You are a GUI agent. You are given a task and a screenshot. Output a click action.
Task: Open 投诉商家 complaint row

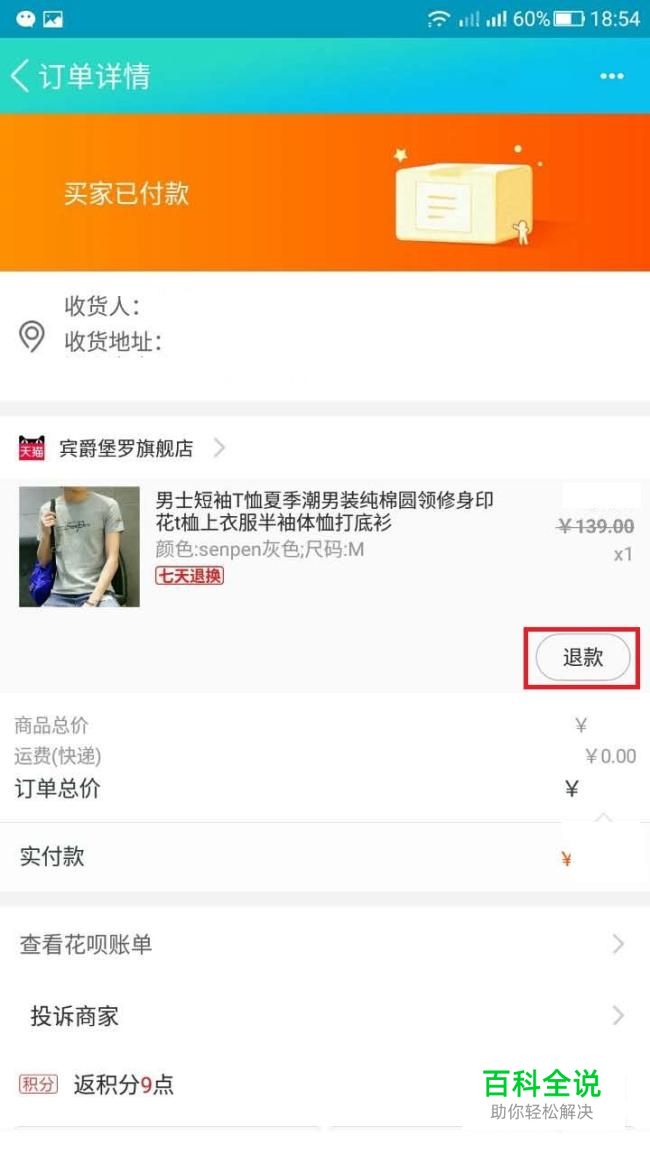pyautogui.click(x=324, y=1017)
